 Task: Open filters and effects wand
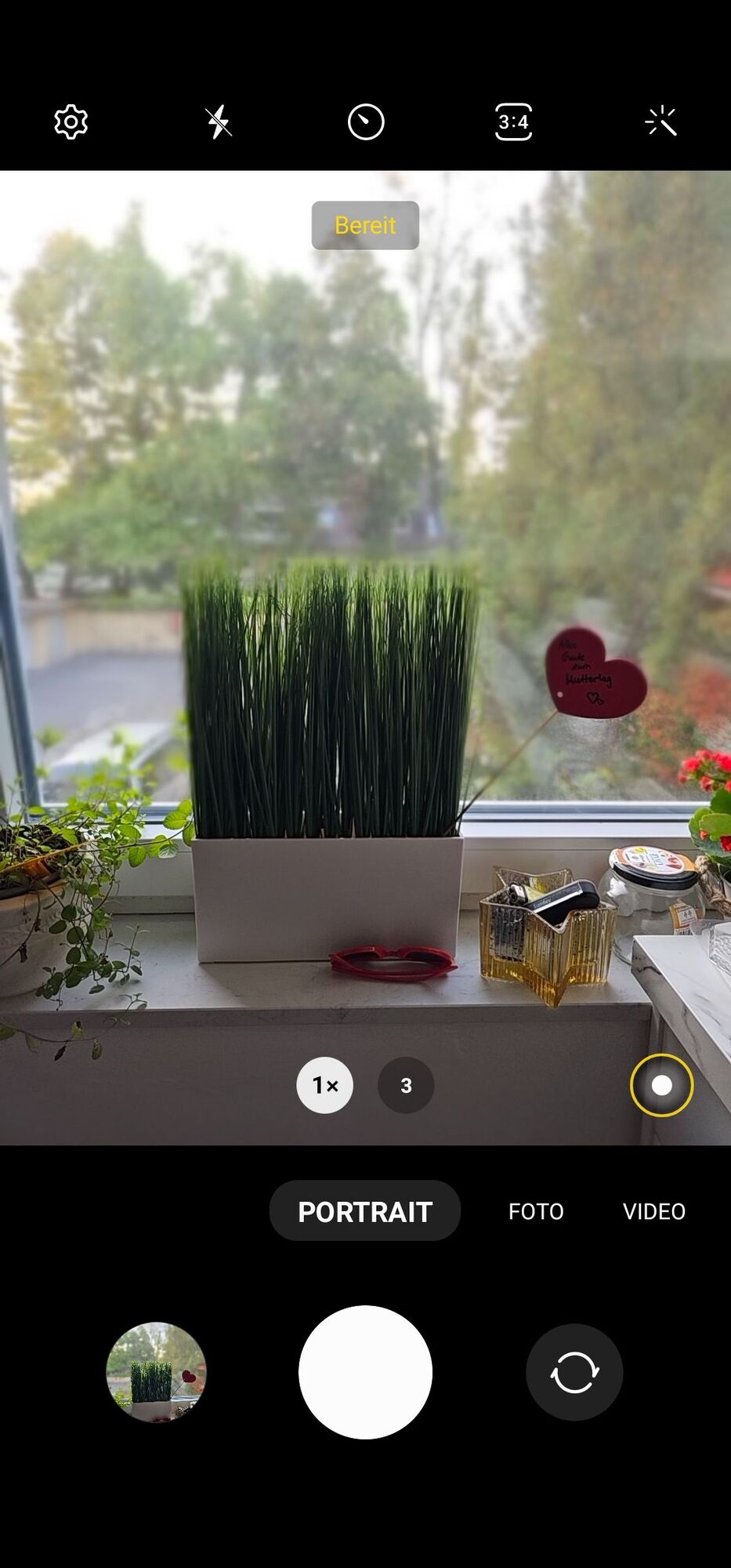pyautogui.click(x=660, y=122)
